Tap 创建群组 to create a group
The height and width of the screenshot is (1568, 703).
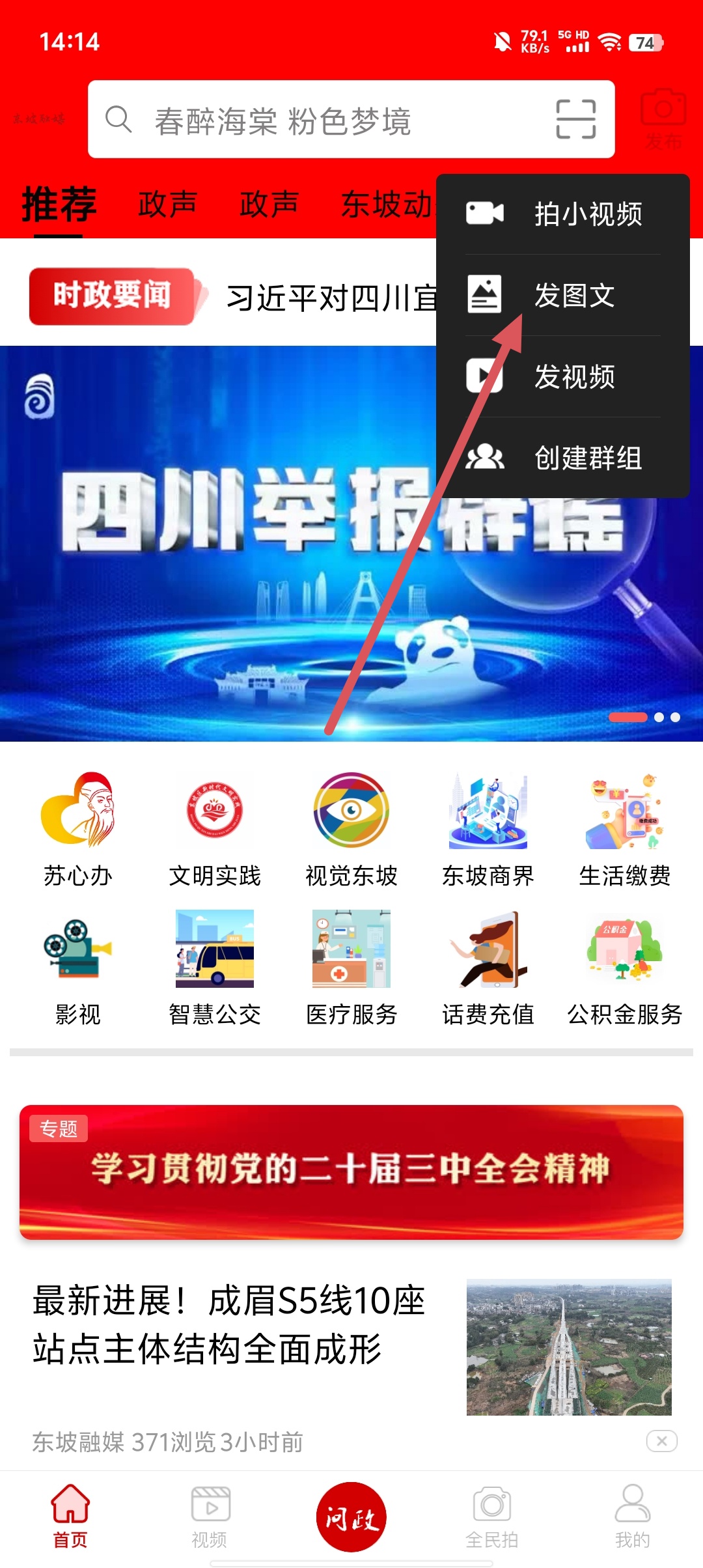coord(562,458)
